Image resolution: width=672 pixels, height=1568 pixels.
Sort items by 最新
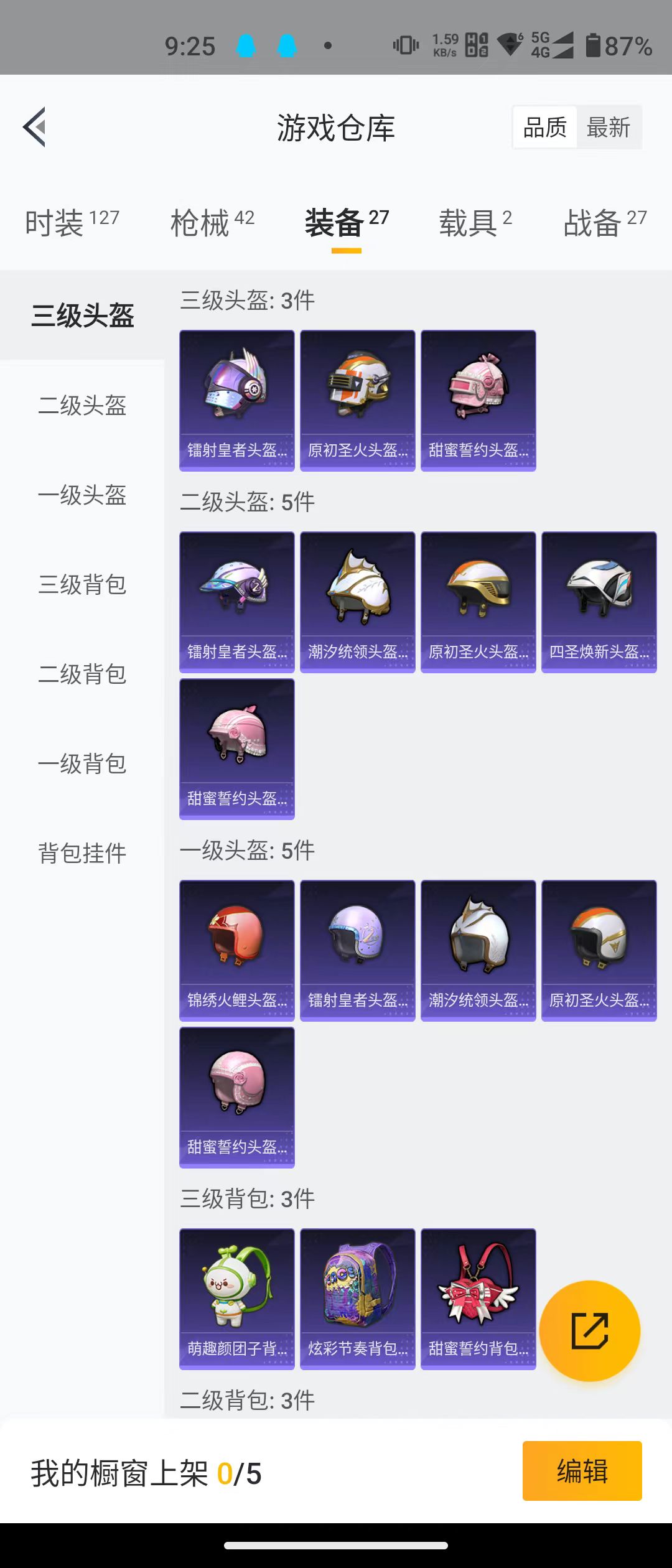tap(608, 128)
